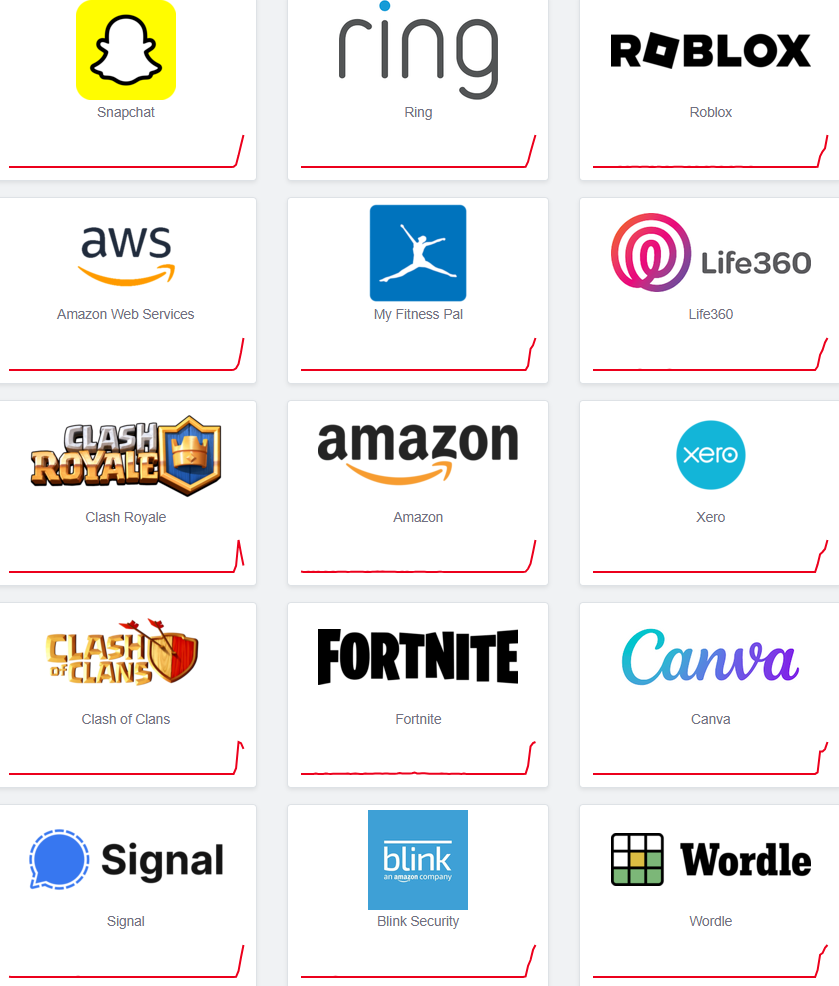Select the Fortnite logo
The height and width of the screenshot is (986, 839).
pos(417,655)
